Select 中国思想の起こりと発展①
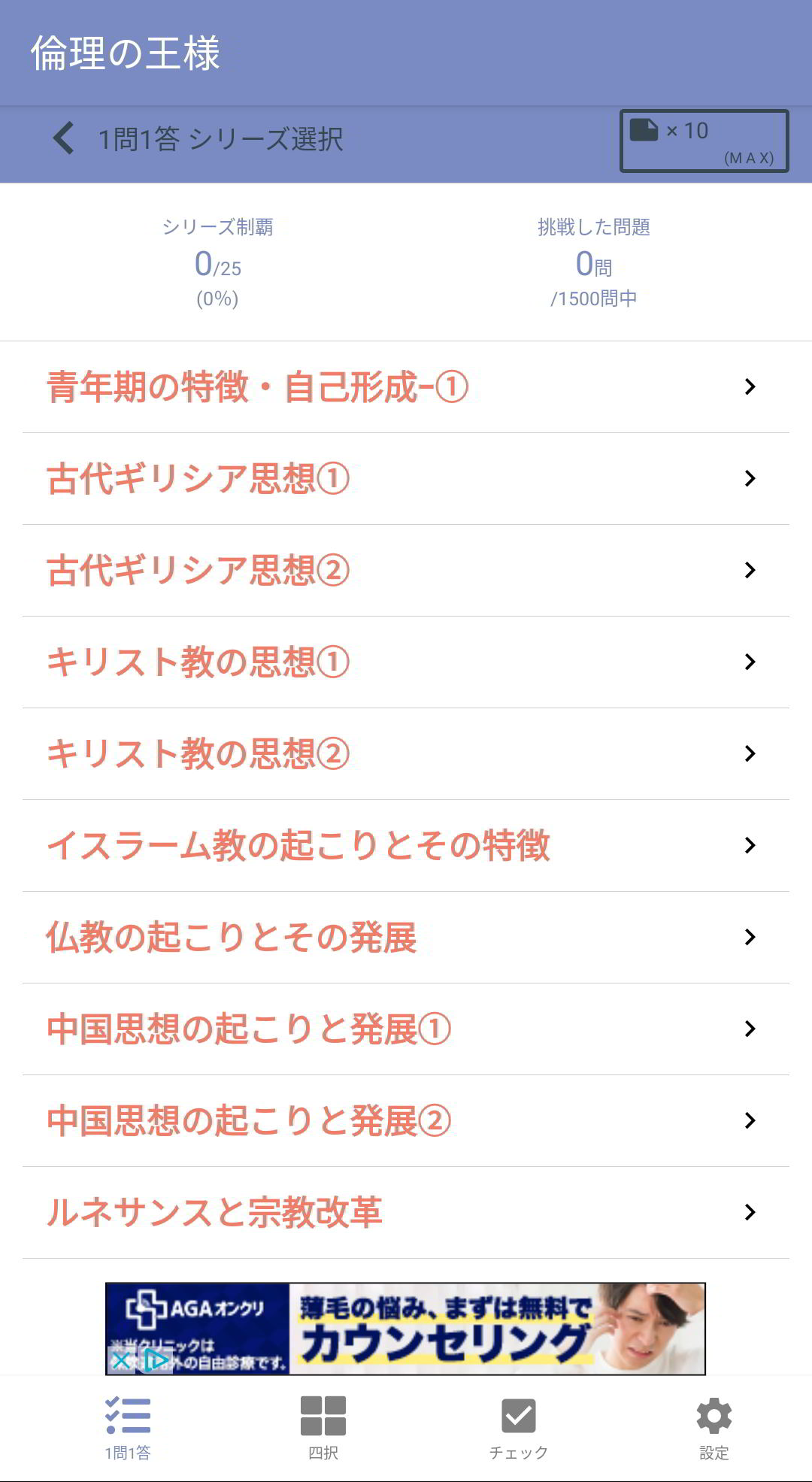The image size is (812, 1482). pyautogui.click(x=406, y=1029)
